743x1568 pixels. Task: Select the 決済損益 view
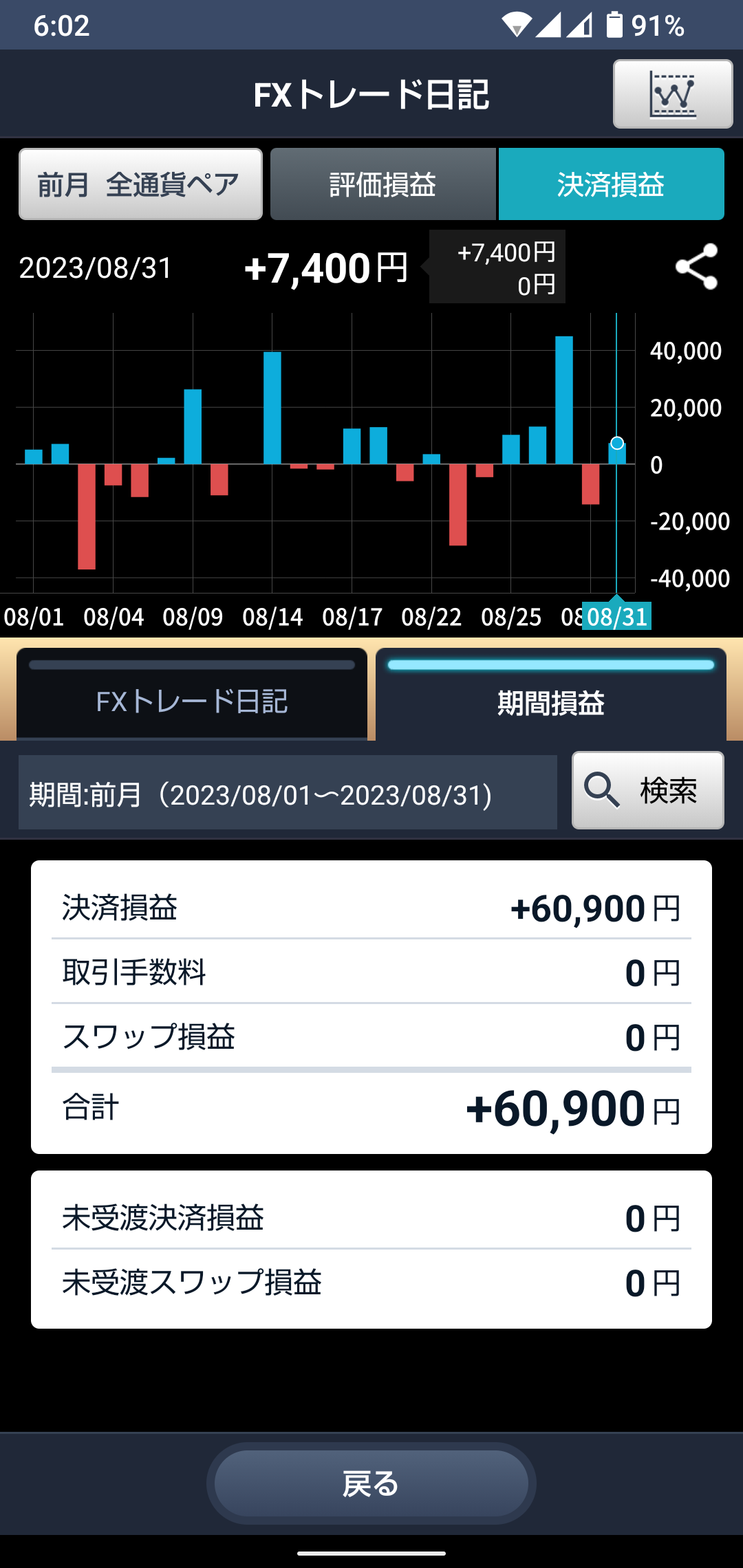611,184
